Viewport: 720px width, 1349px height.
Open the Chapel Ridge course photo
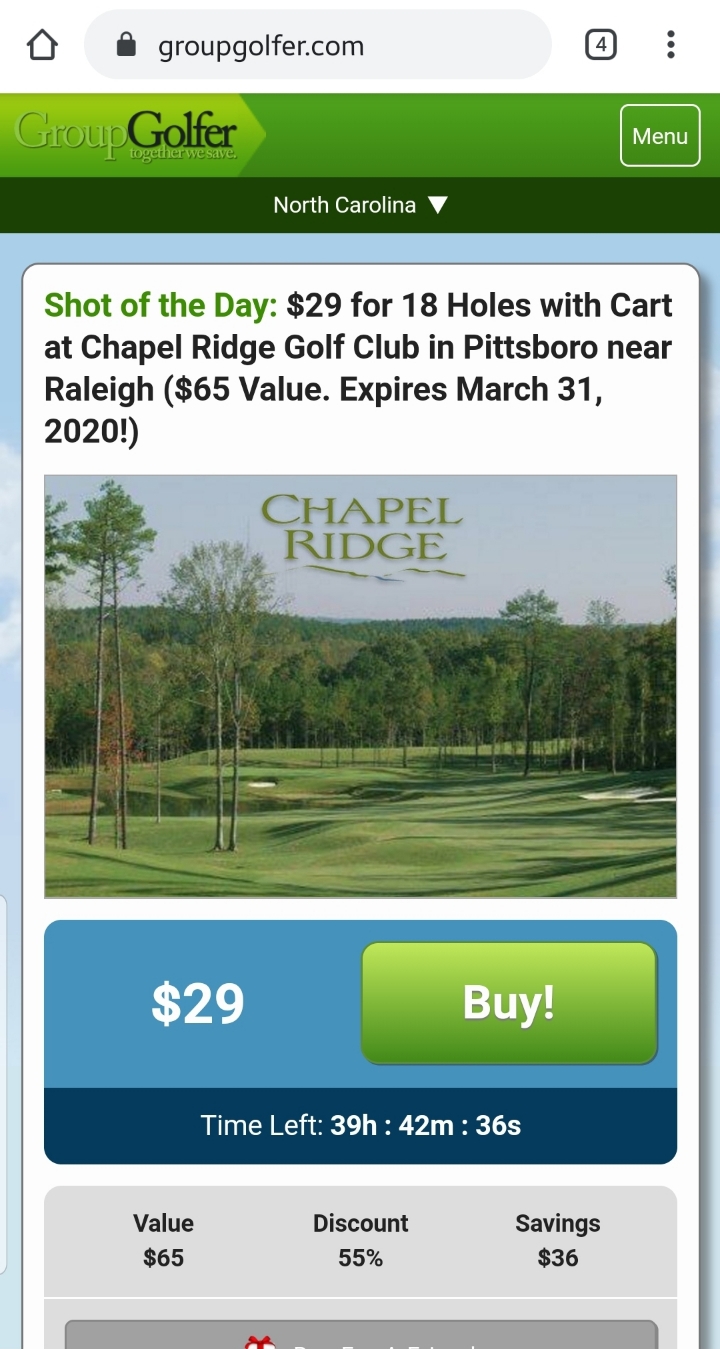[x=360, y=686]
